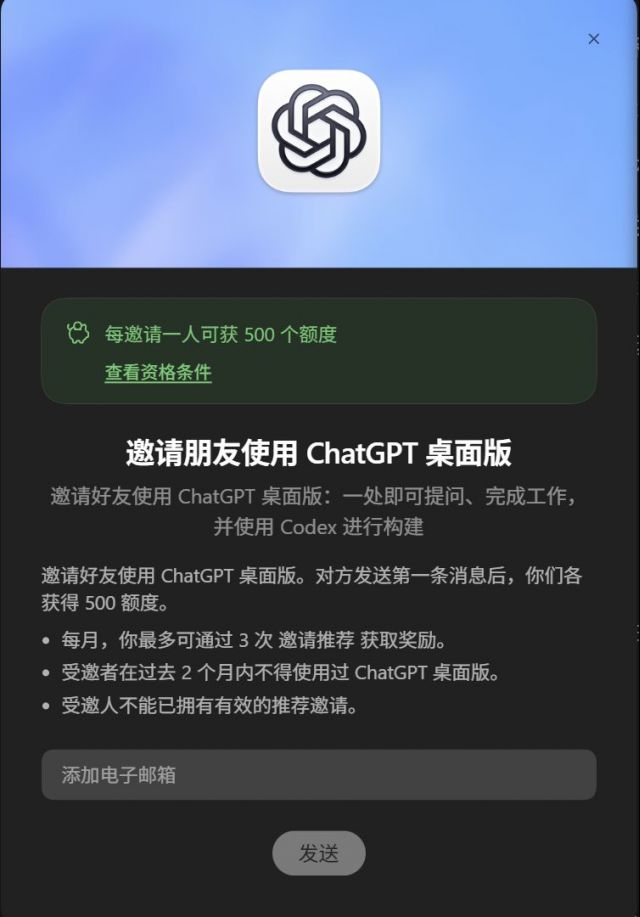Image resolution: width=640 pixels, height=917 pixels.
Task: Open the 查看资格条件 link
Action: 158,373
